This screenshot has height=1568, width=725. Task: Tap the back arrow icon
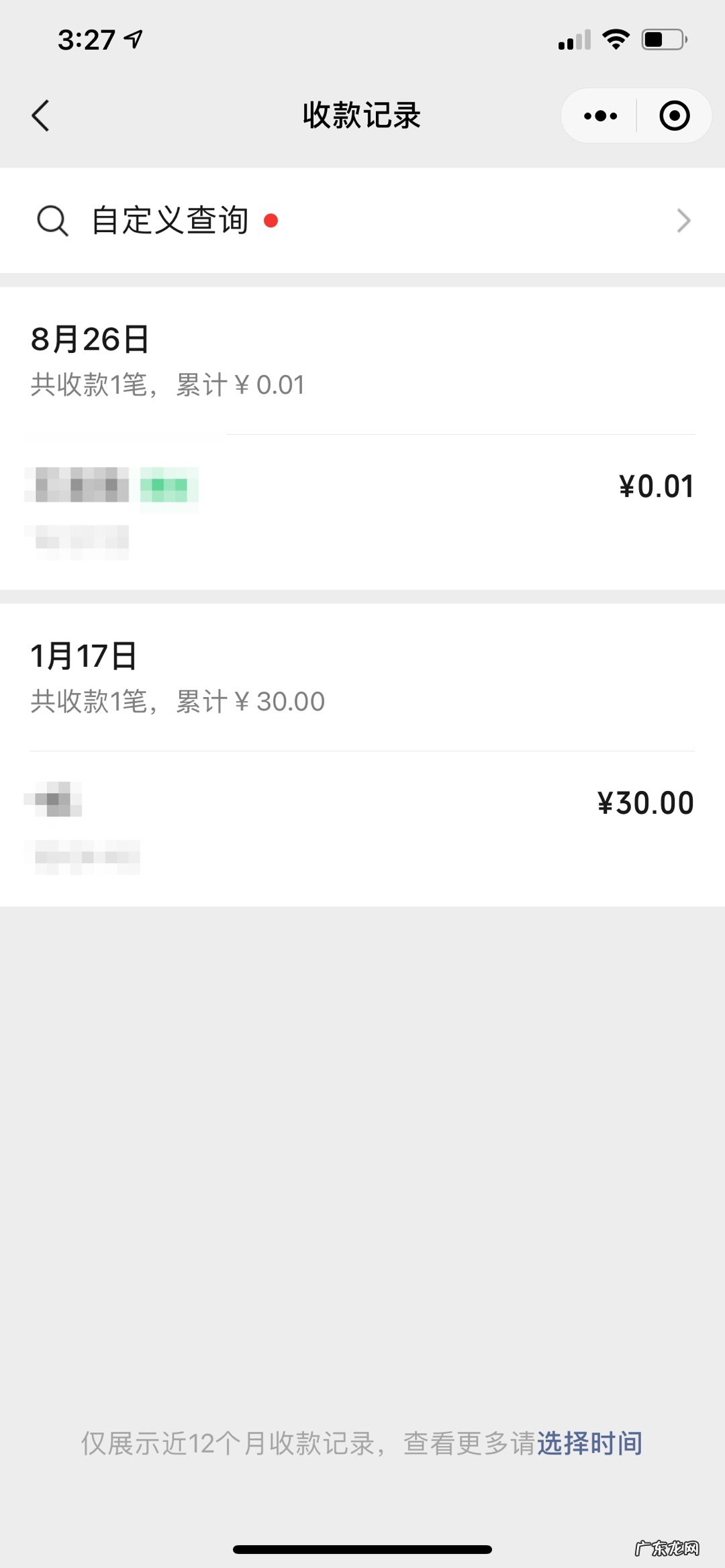point(40,115)
